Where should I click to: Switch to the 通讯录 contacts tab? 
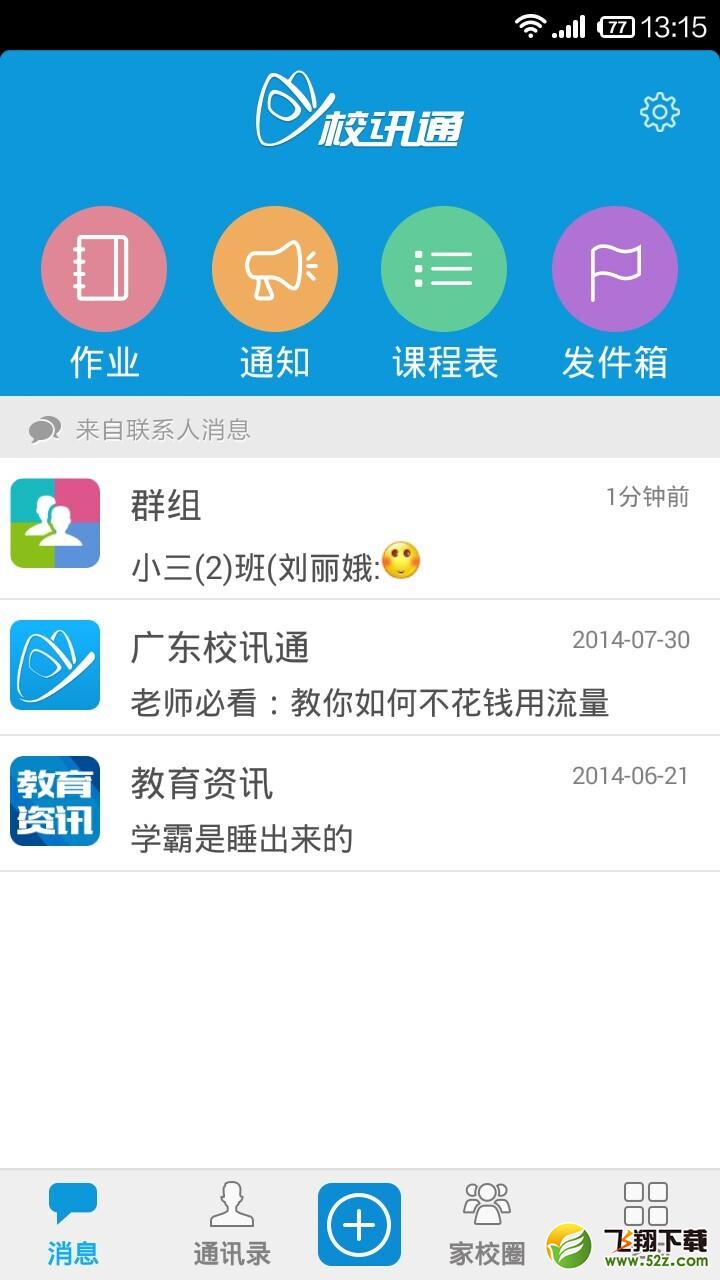pyautogui.click(x=232, y=1225)
